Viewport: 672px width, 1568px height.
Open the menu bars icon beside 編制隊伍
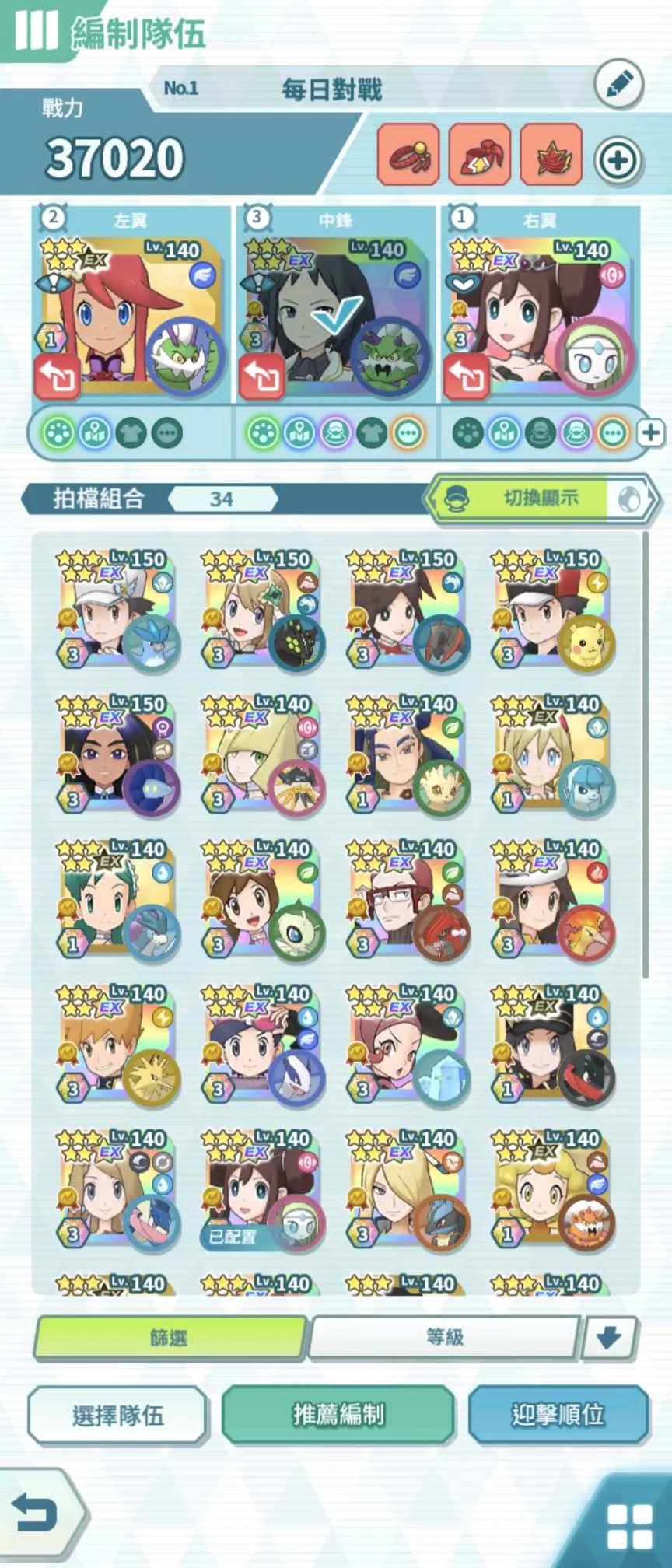click(35, 31)
